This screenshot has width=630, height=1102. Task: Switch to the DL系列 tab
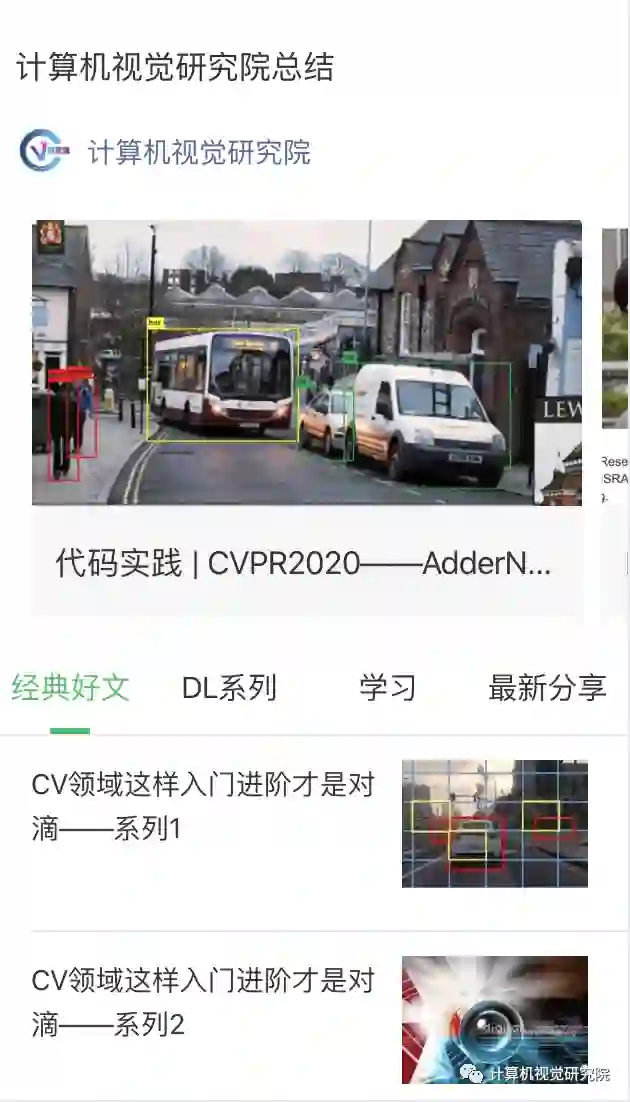(x=229, y=688)
